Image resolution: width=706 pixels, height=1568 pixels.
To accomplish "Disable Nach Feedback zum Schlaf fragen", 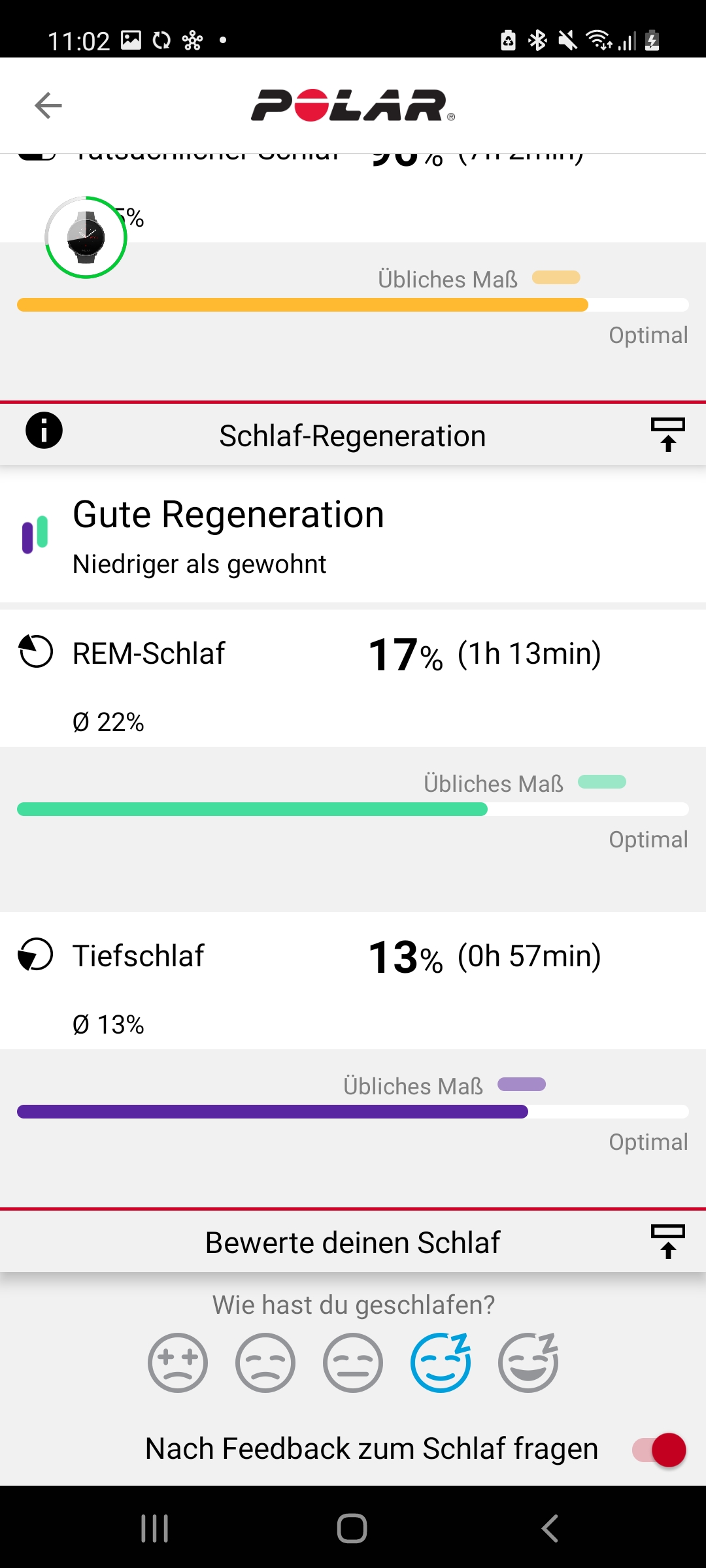I will click(x=659, y=1450).
